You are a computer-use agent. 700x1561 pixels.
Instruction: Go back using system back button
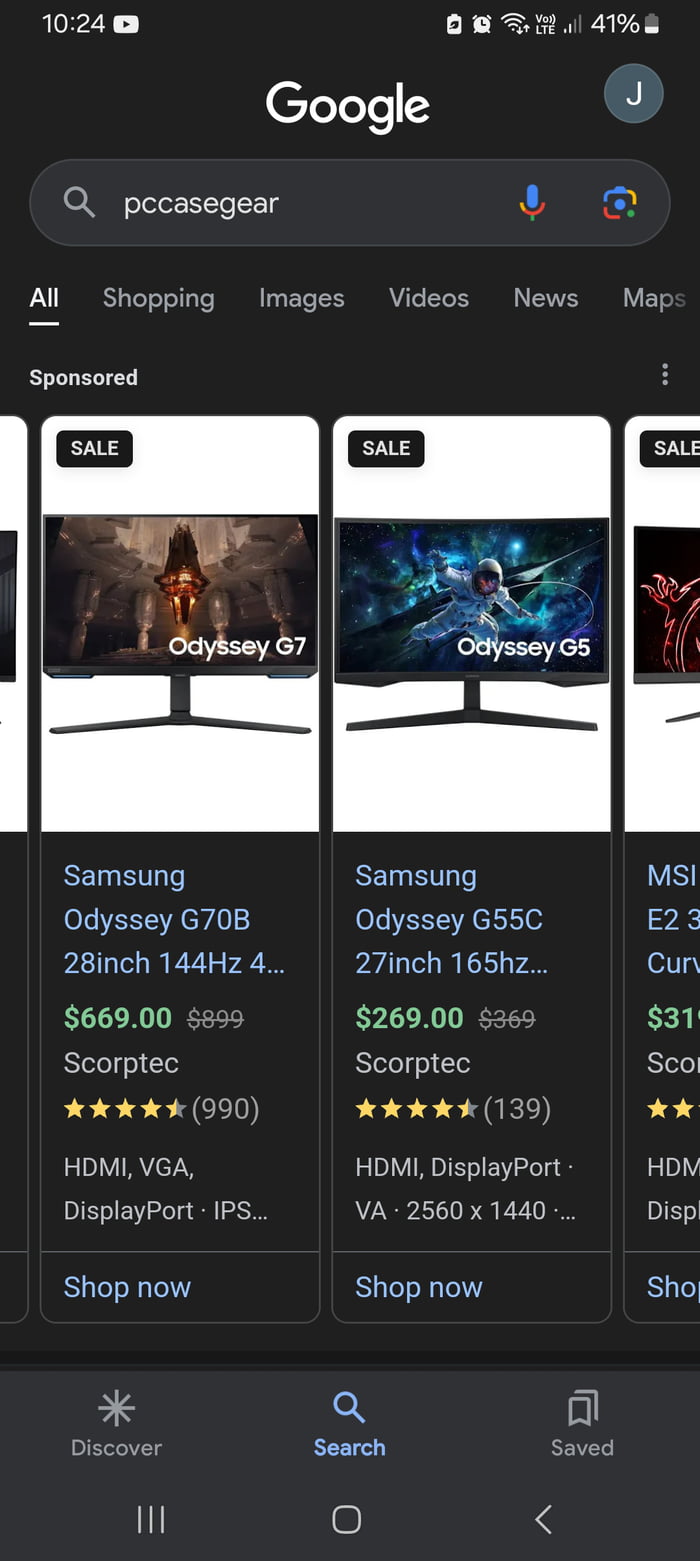tap(543, 1520)
